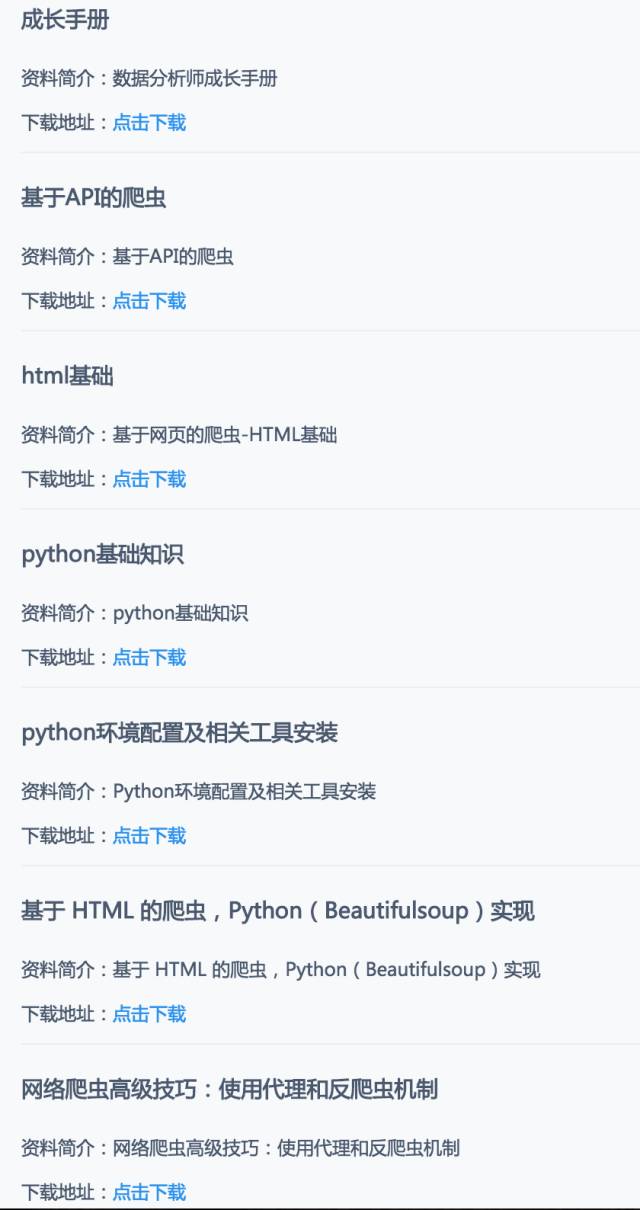Image resolution: width=640 pixels, height=1210 pixels.
Task: Open 点击下载 for 网络爬虫高级技巧
Action: [149, 1192]
